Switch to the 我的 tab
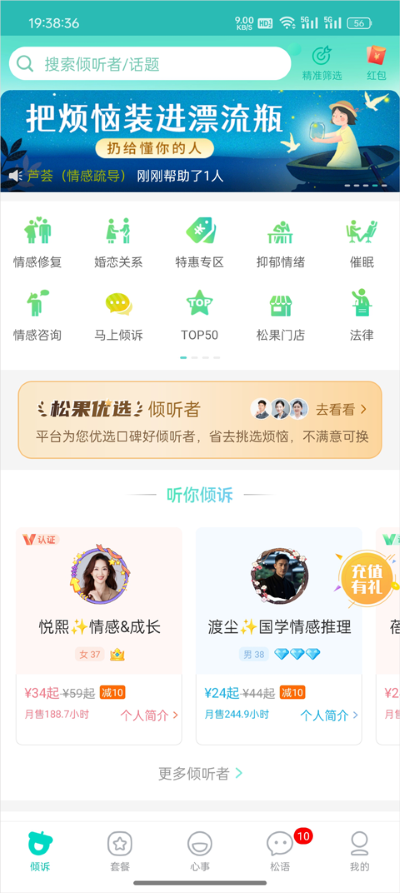The height and width of the screenshot is (893, 400). (x=360, y=851)
